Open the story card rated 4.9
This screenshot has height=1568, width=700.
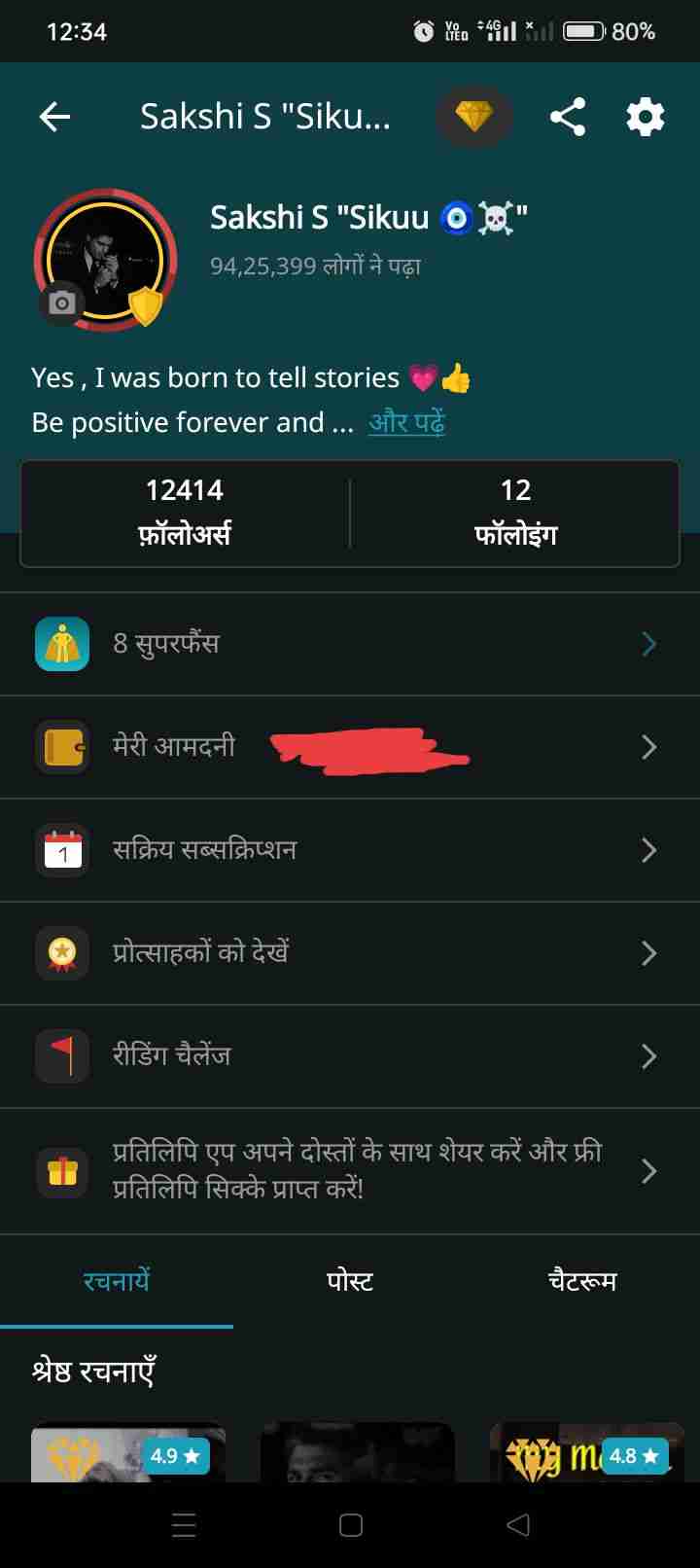128,1454
